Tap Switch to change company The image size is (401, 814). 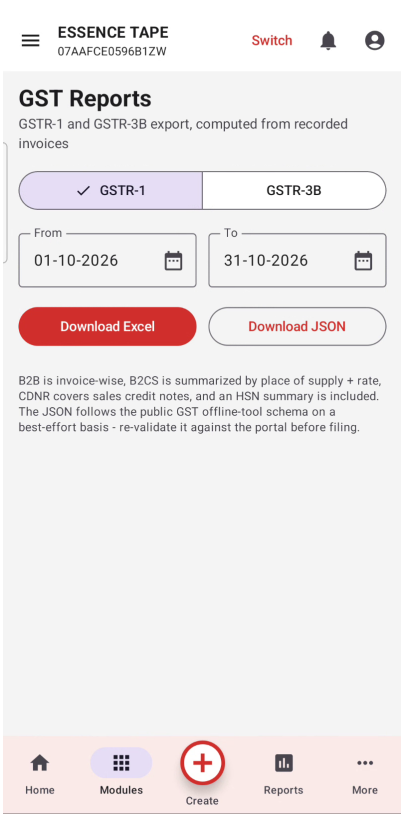point(272,40)
